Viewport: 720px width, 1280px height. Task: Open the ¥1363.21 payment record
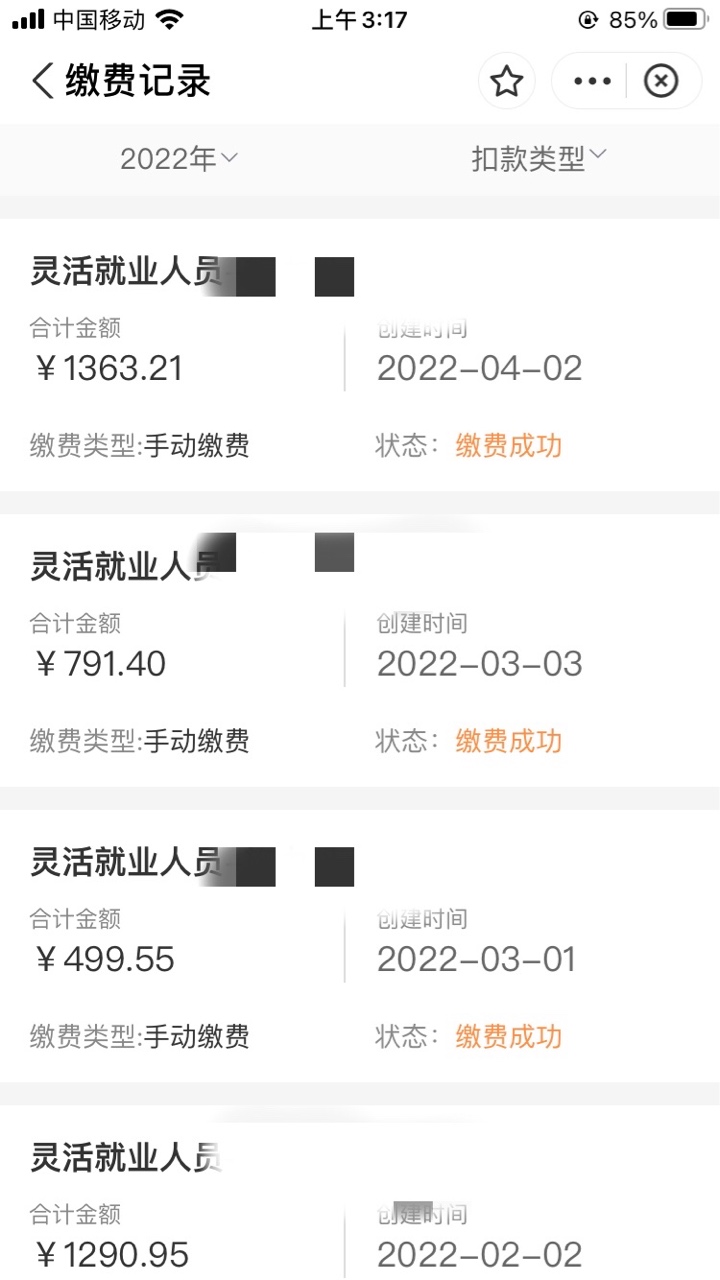coord(360,355)
